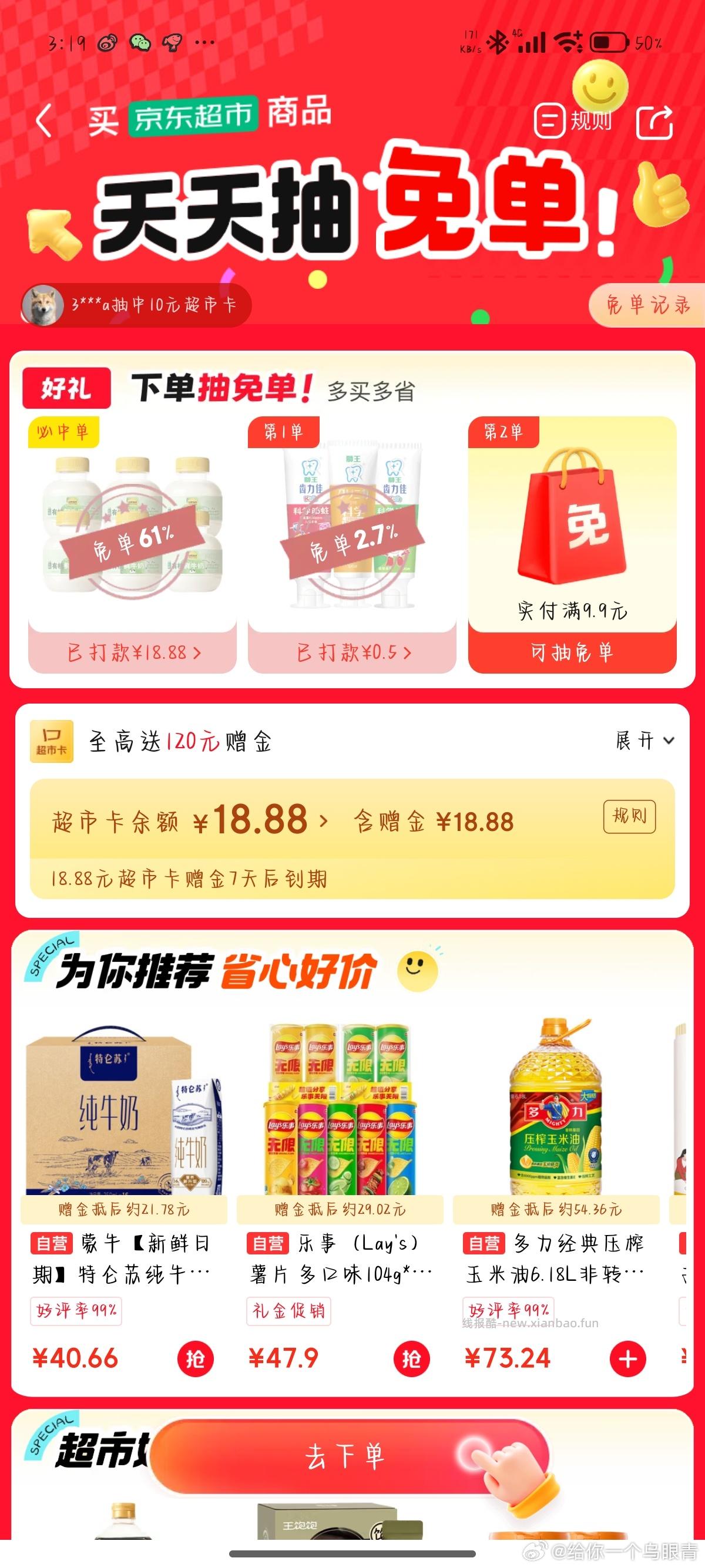
Task: Open the 超市卡 card icon in gift section
Action: [52, 742]
